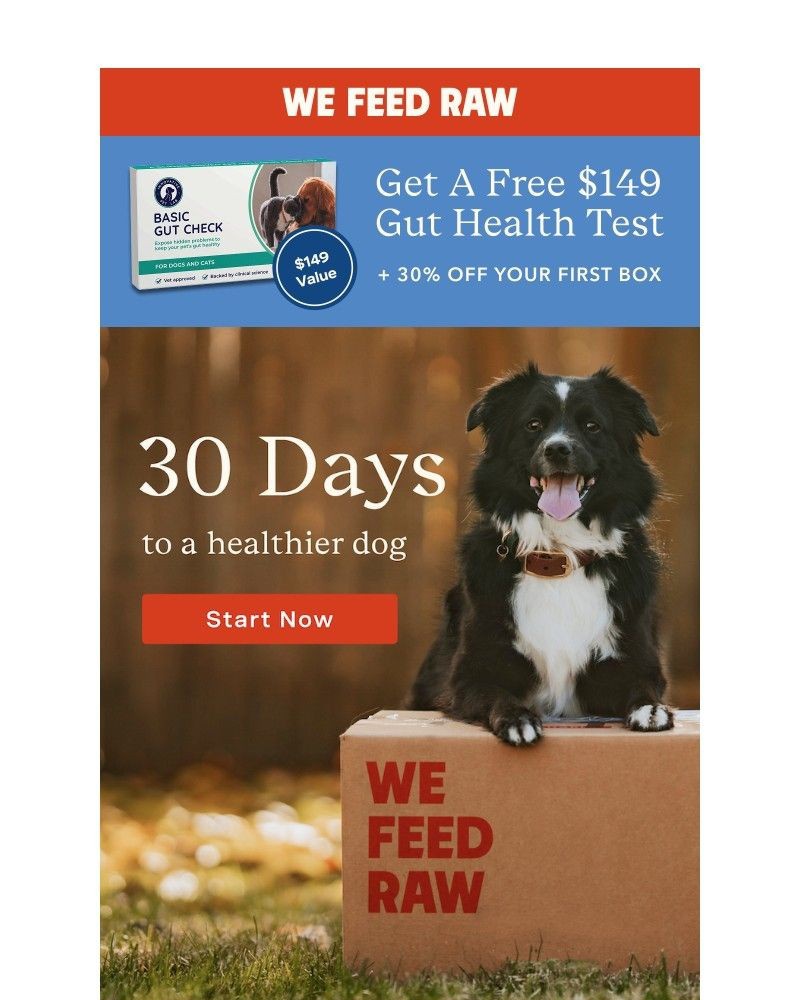Image resolution: width=800 pixels, height=1000 pixels.
Task: Click the orange Start Now color block
Action: pyautogui.click(x=270, y=618)
